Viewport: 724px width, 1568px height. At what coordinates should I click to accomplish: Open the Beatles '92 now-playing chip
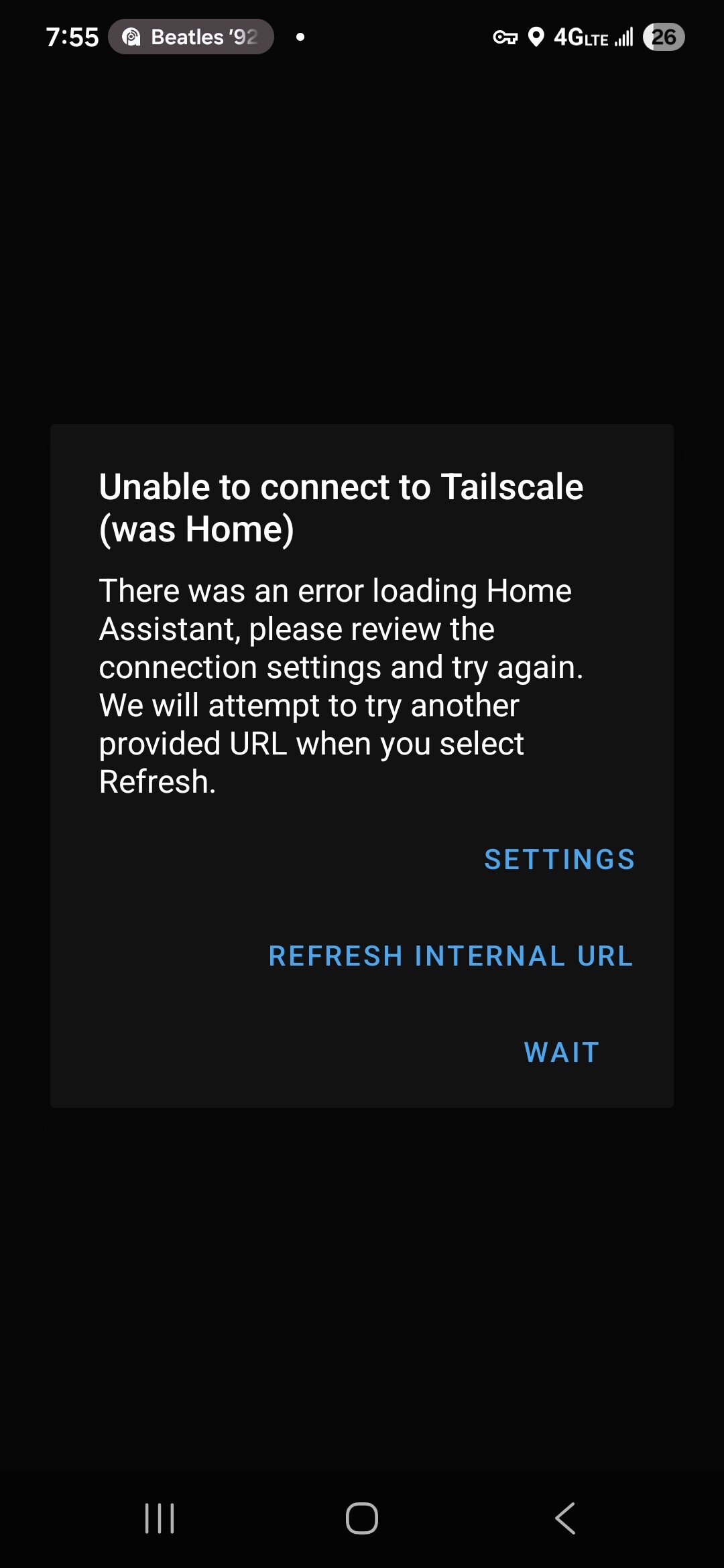coord(191,37)
